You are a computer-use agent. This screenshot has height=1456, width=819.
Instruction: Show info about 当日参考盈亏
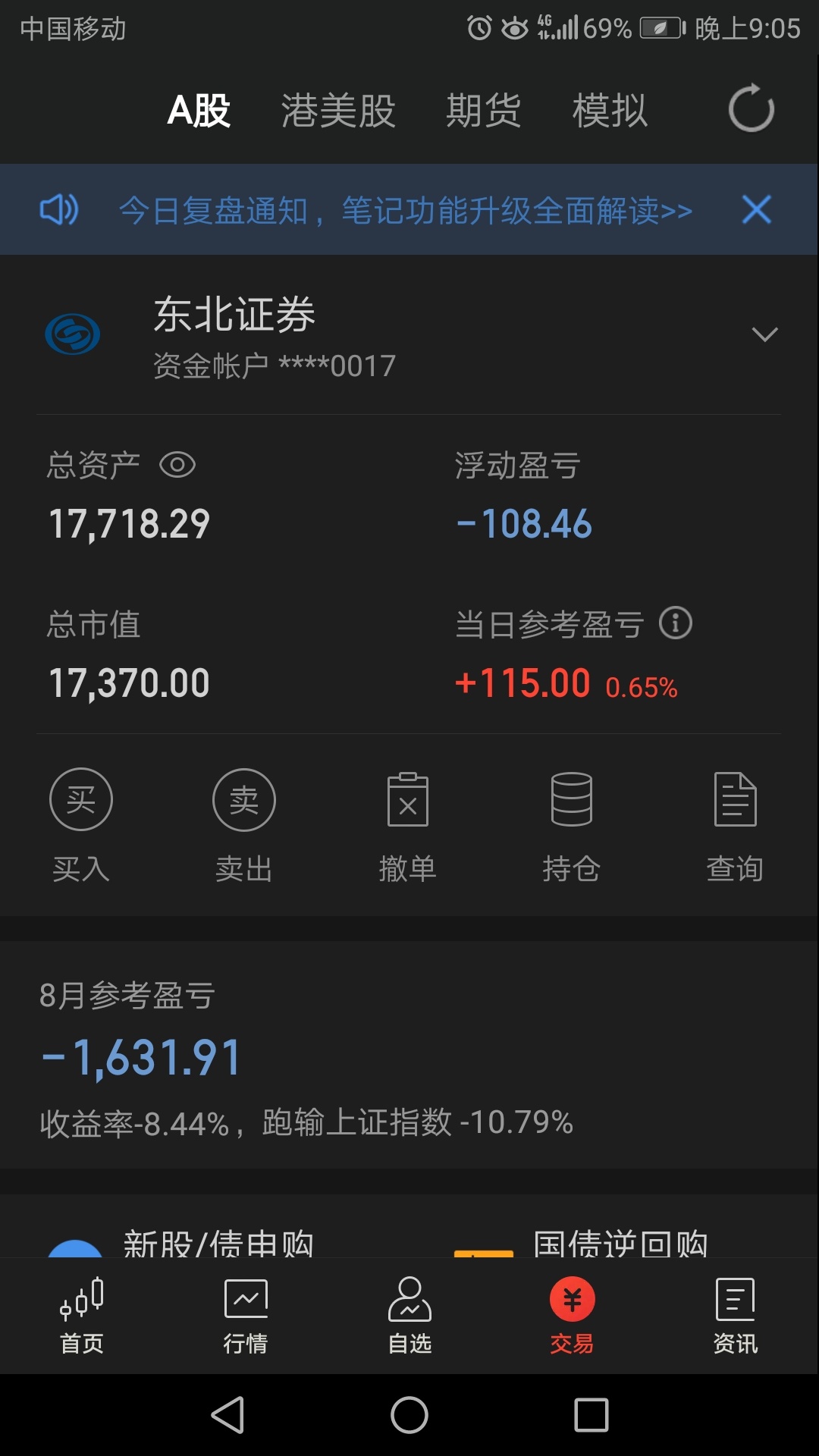coord(676,623)
